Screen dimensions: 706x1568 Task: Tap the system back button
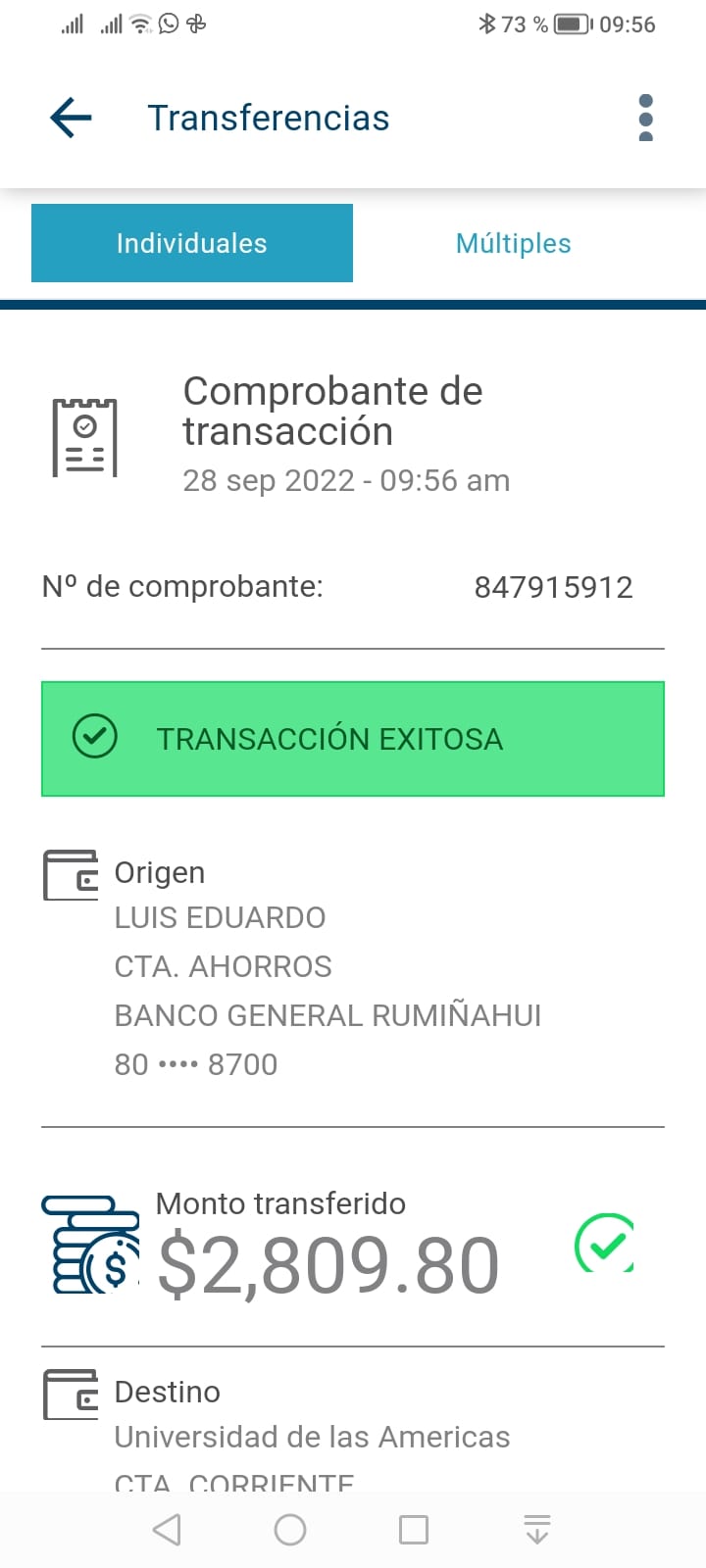click(167, 1529)
